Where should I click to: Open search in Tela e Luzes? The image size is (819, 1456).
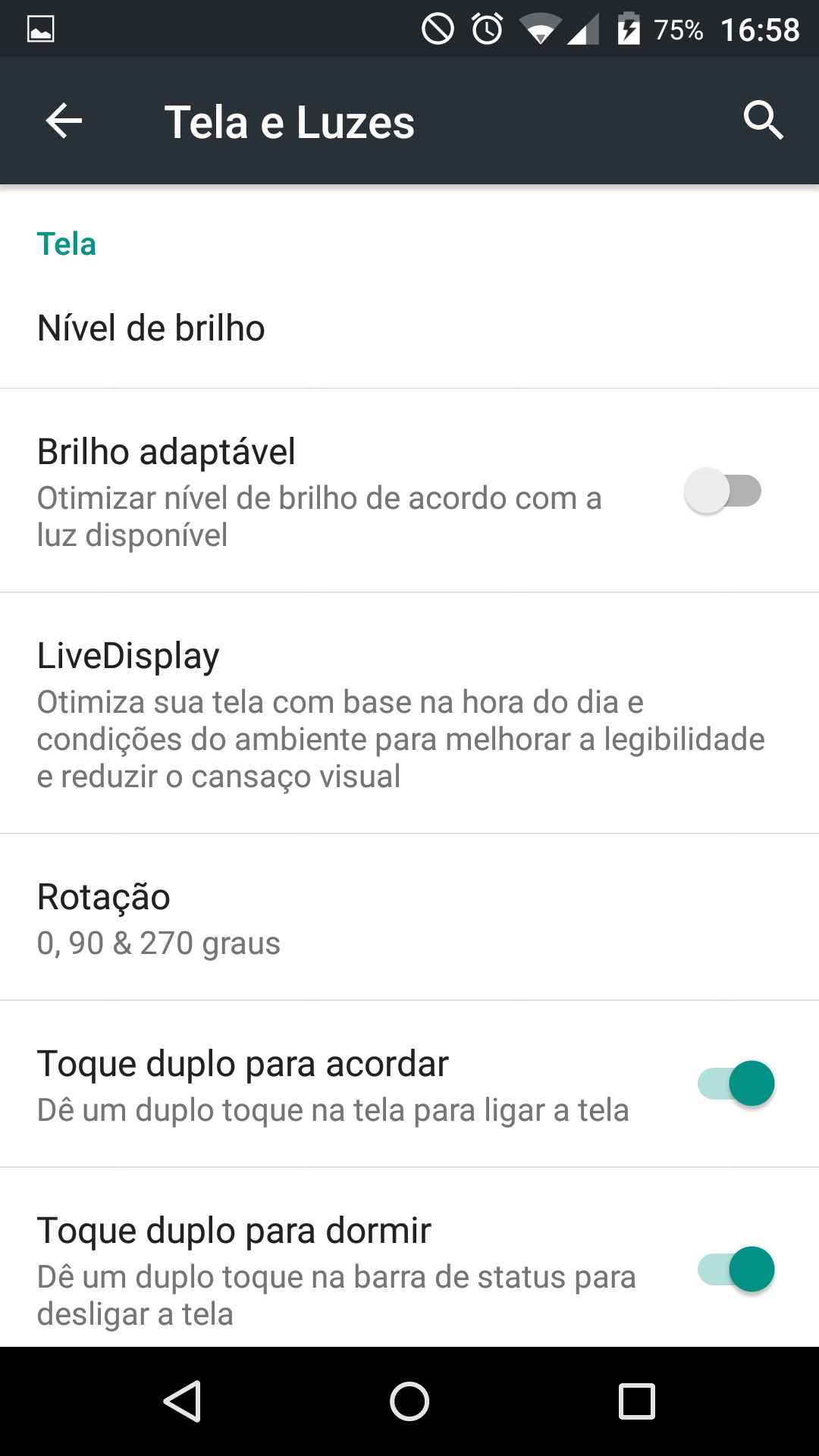pyautogui.click(x=763, y=121)
